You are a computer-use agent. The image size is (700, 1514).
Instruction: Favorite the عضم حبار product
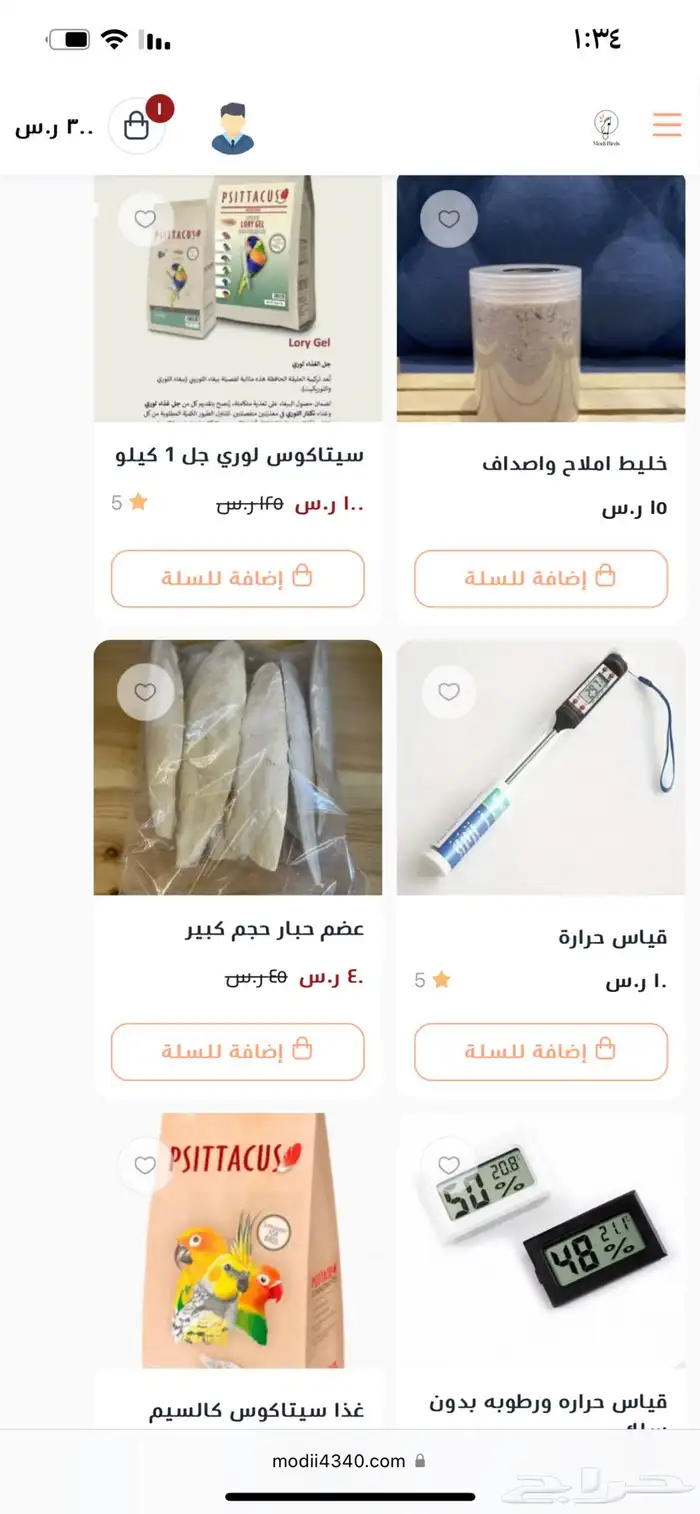(145, 692)
